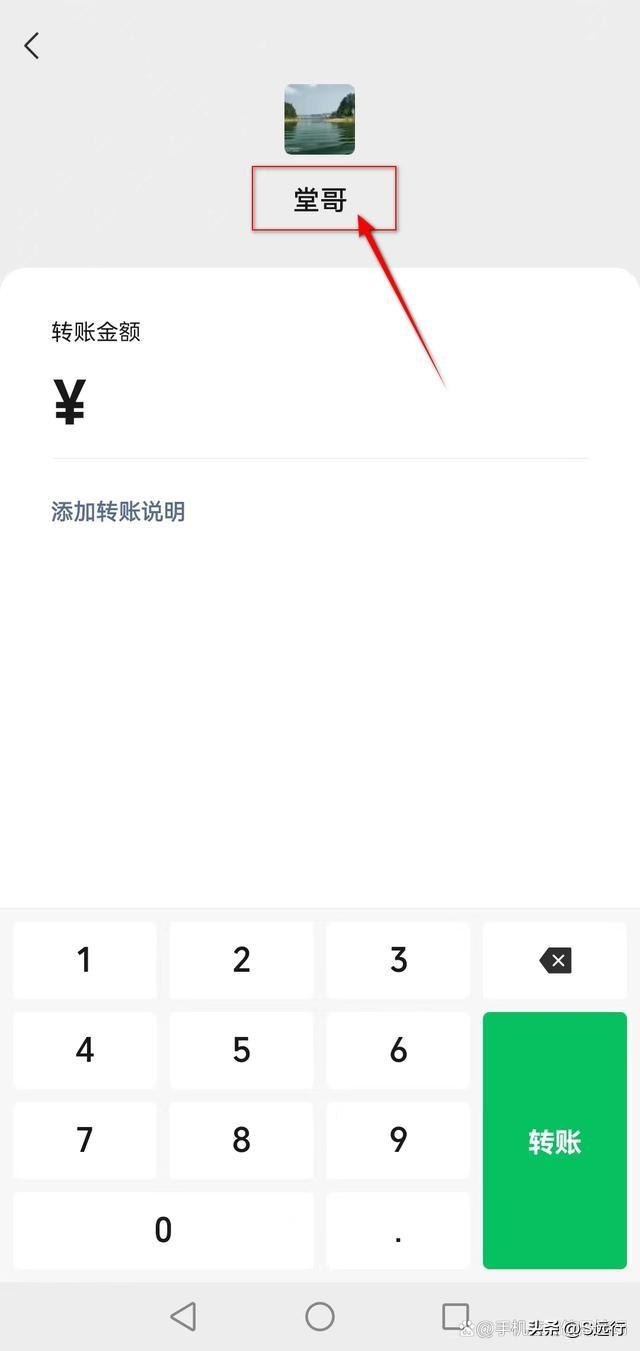Open 添加转账说明 to add a note
640x1351 pixels.
(118, 512)
